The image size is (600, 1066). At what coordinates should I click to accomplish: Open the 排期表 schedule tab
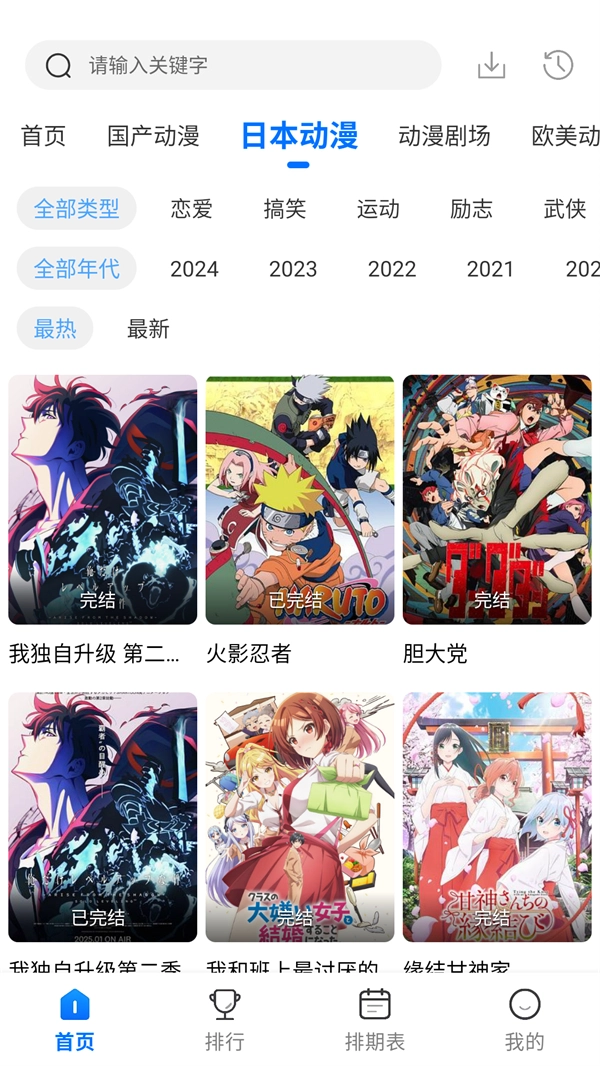coord(375,1020)
